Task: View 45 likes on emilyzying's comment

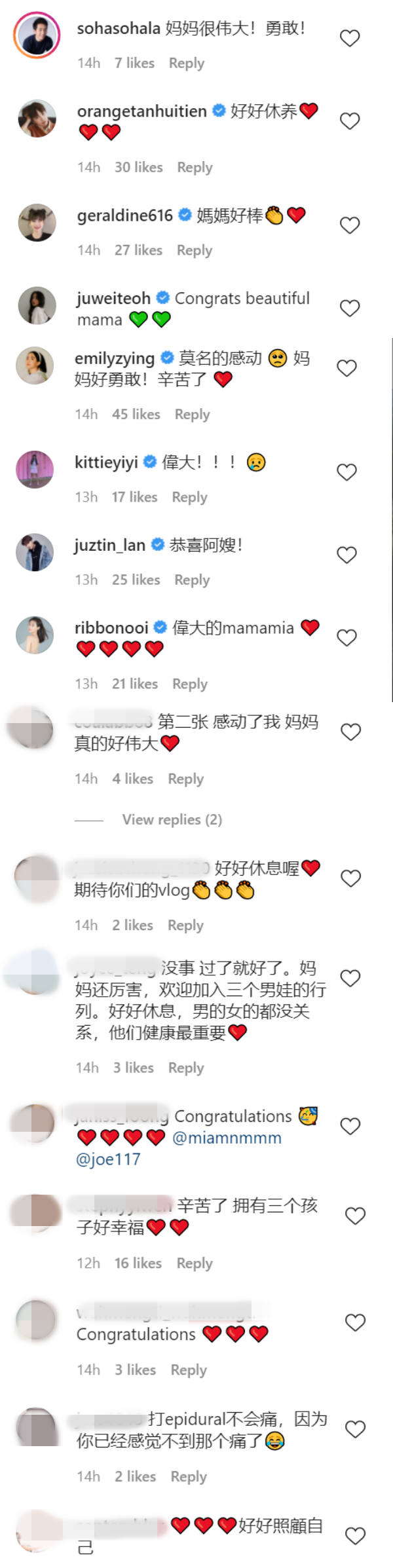Action: coord(136,414)
